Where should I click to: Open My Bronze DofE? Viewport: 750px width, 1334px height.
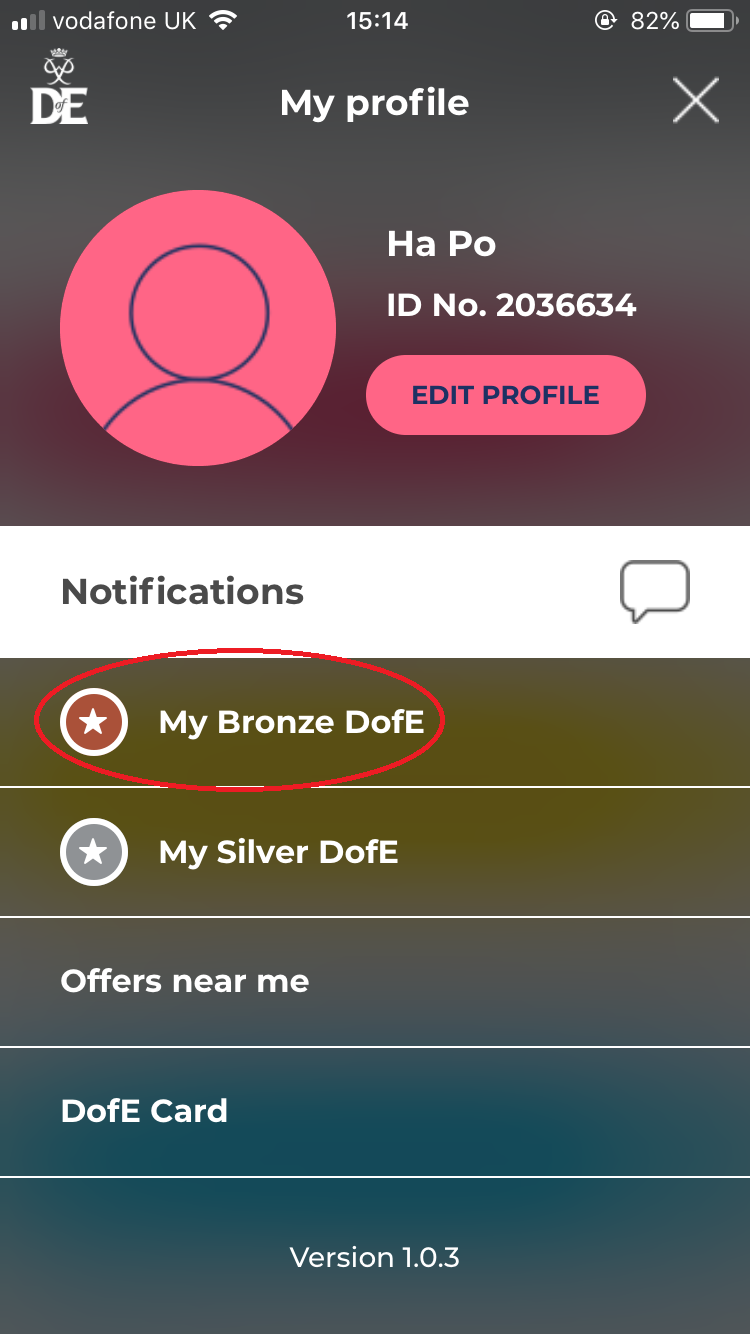(x=375, y=722)
